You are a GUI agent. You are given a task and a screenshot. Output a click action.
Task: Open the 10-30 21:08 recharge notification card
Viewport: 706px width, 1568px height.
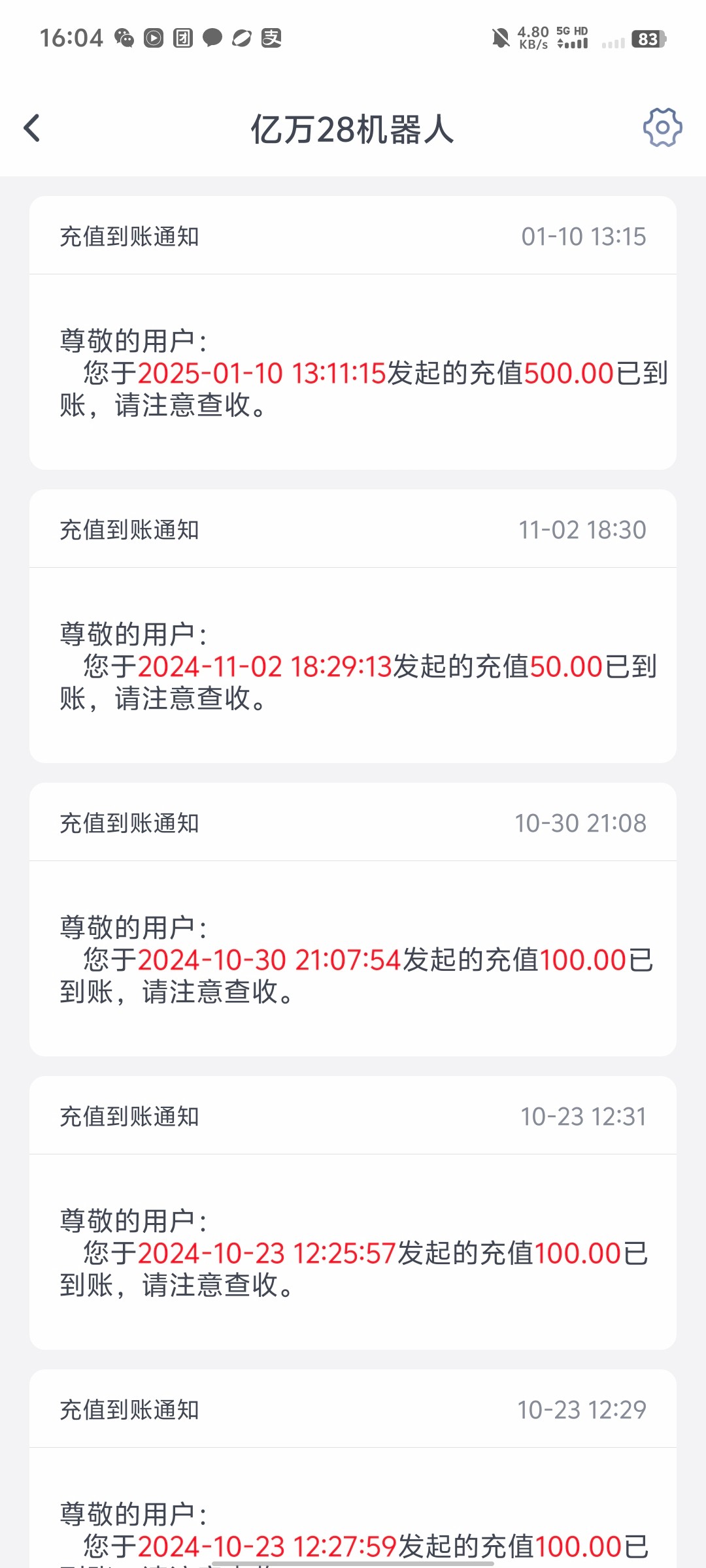click(x=353, y=919)
